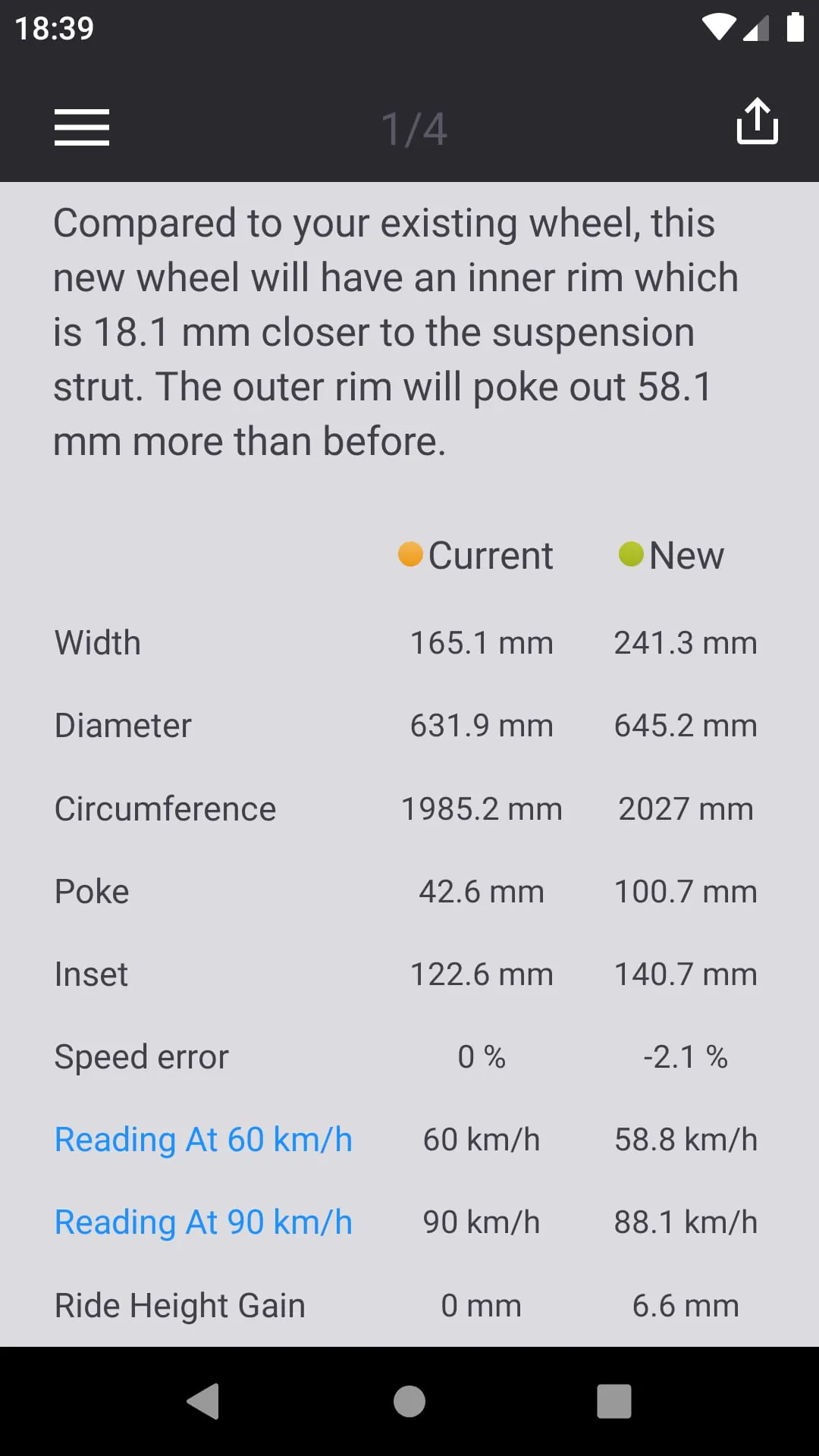Tap the Speed error row
The height and width of the screenshot is (1456, 819).
141,1056
